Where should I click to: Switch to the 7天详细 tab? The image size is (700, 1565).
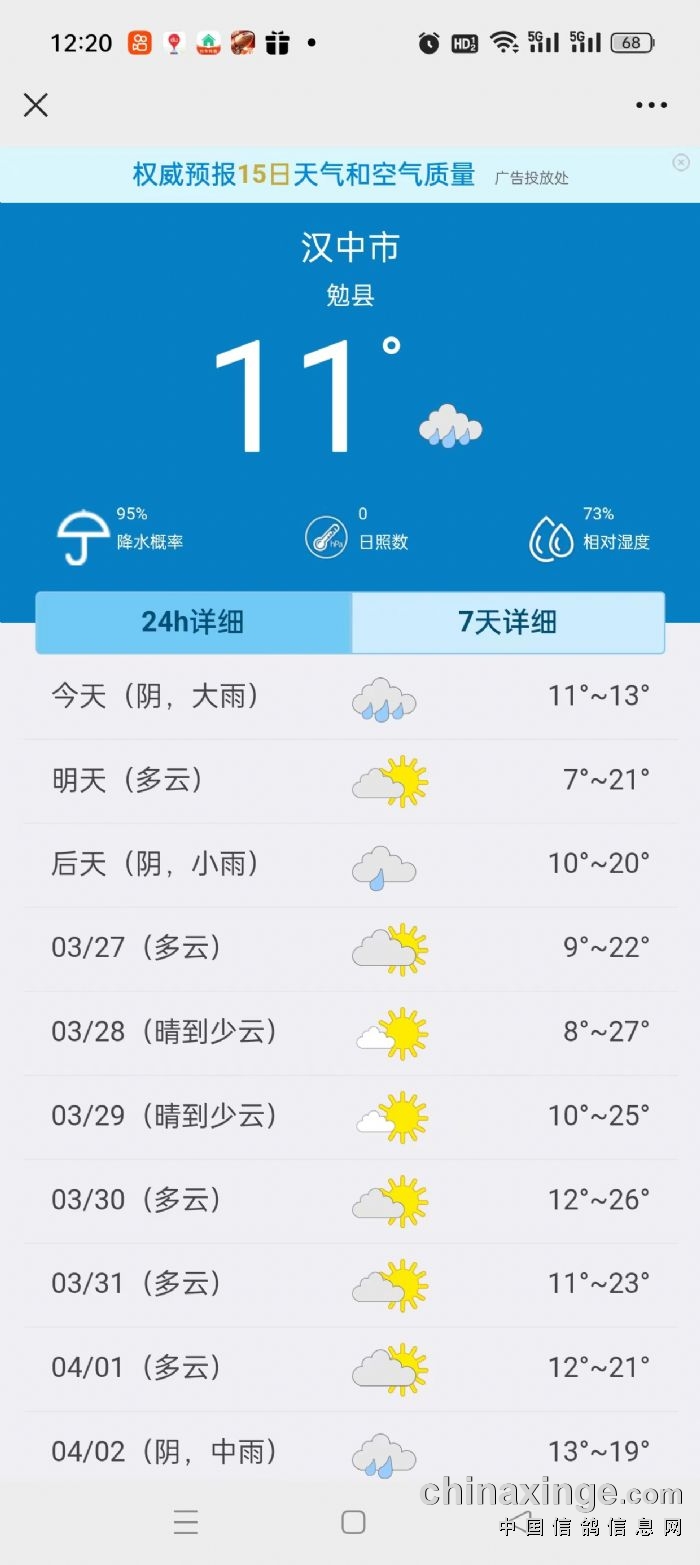coord(508,622)
